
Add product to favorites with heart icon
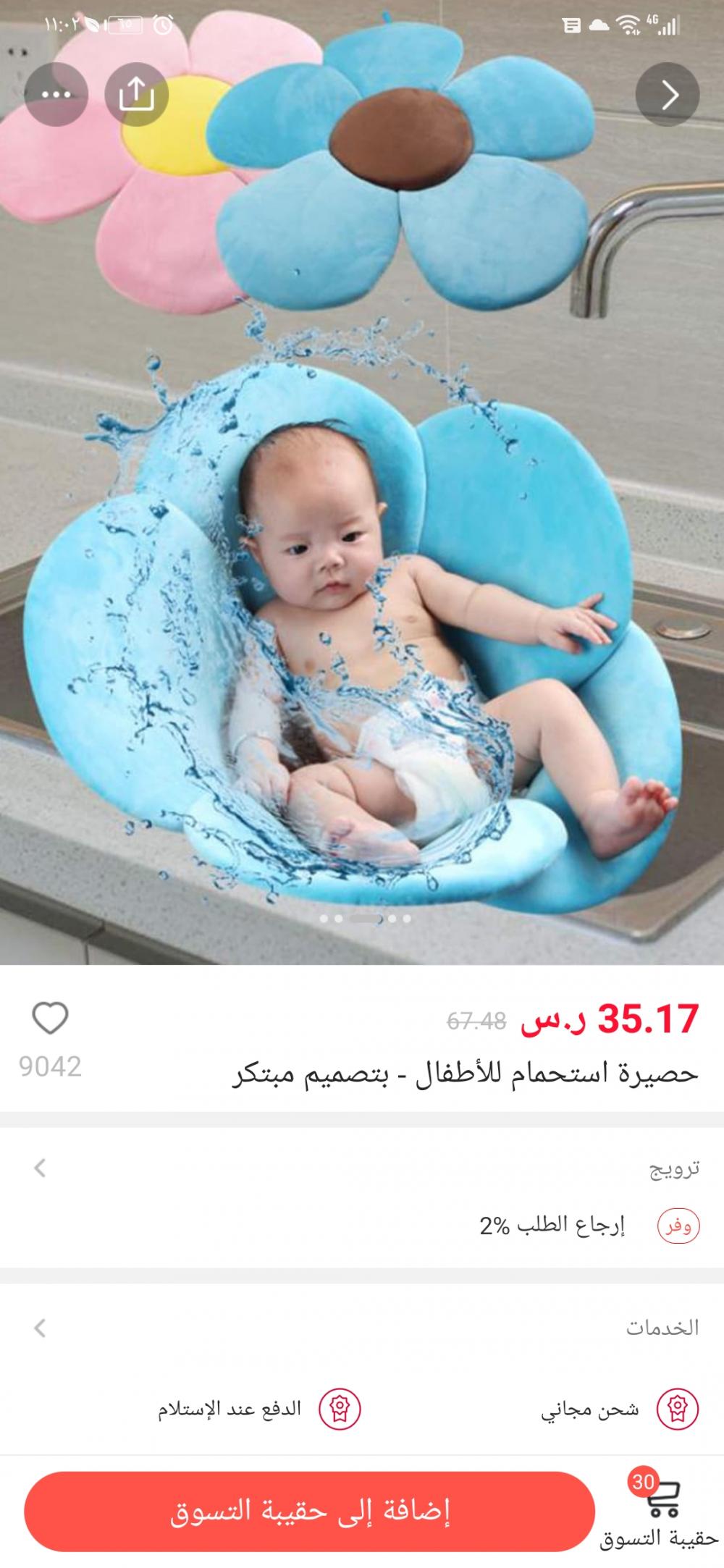coord(50,1019)
